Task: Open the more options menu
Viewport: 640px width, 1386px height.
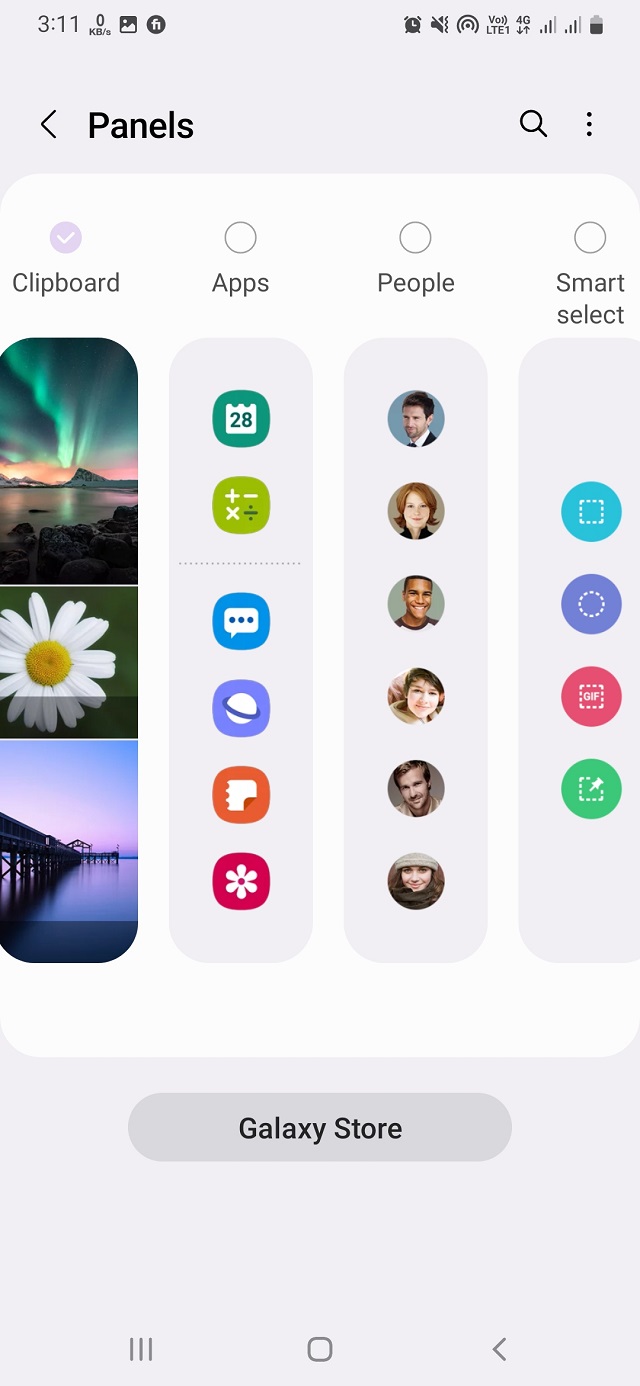Action: click(589, 124)
